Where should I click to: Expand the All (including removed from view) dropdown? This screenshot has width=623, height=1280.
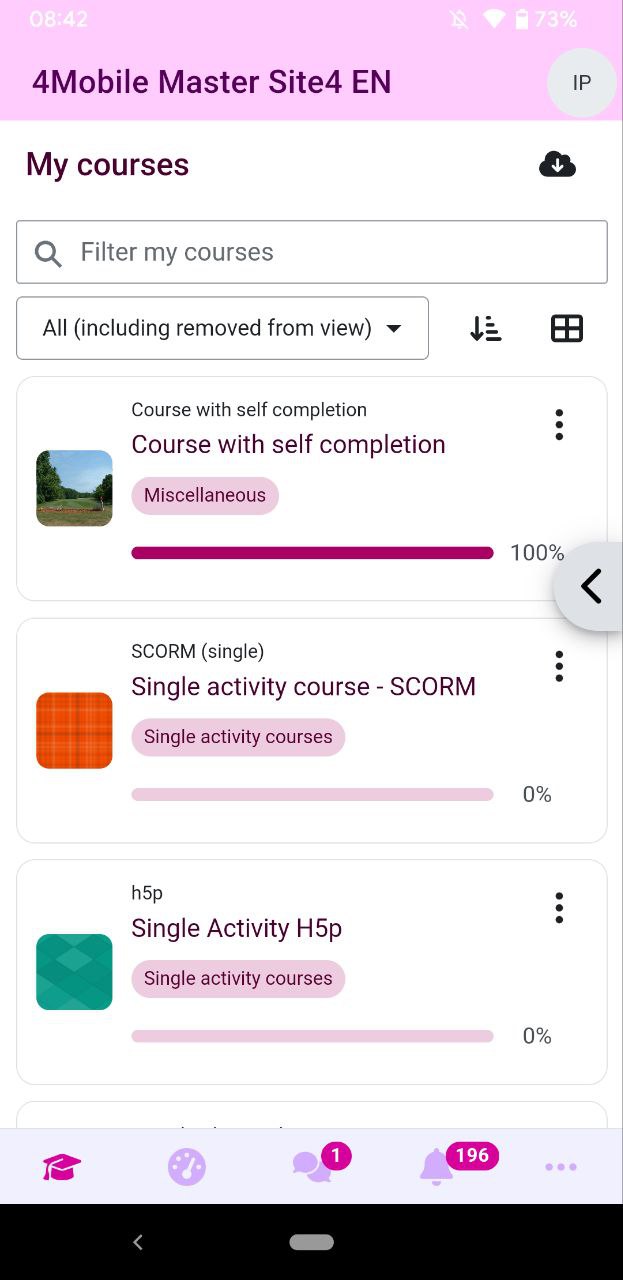coord(222,328)
